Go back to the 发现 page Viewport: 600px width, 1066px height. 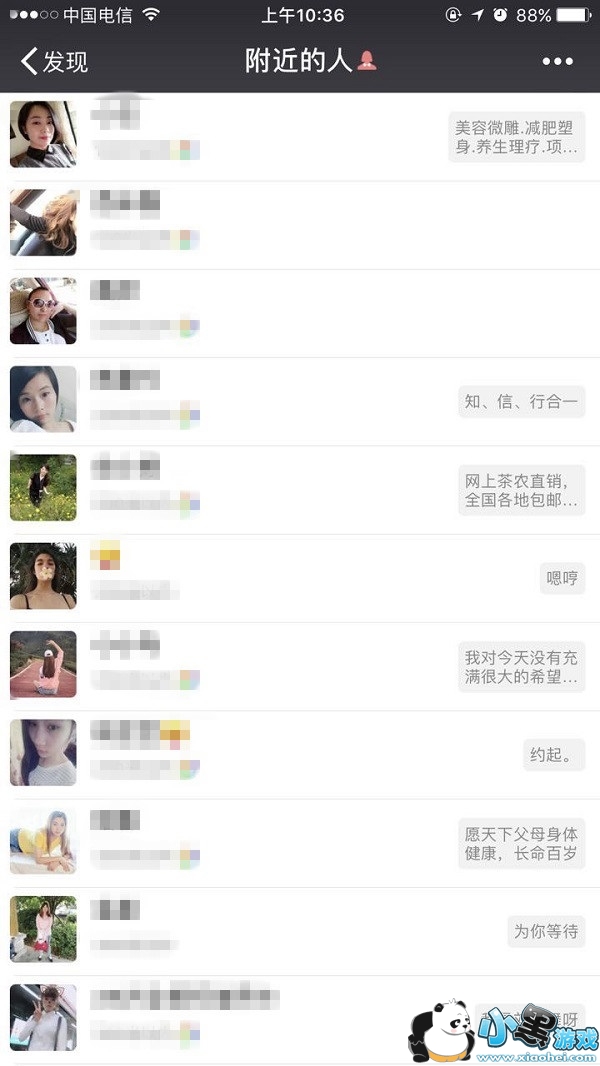(x=55, y=62)
